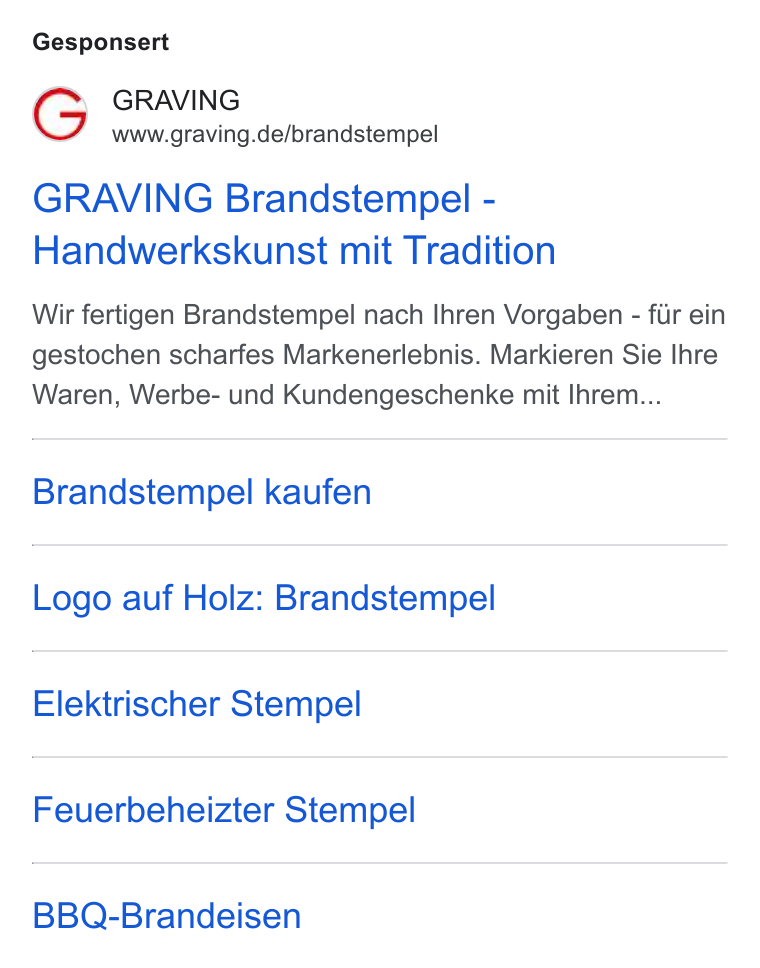Open the www.graving.de/brandstempel site link

(x=275, y=135)
